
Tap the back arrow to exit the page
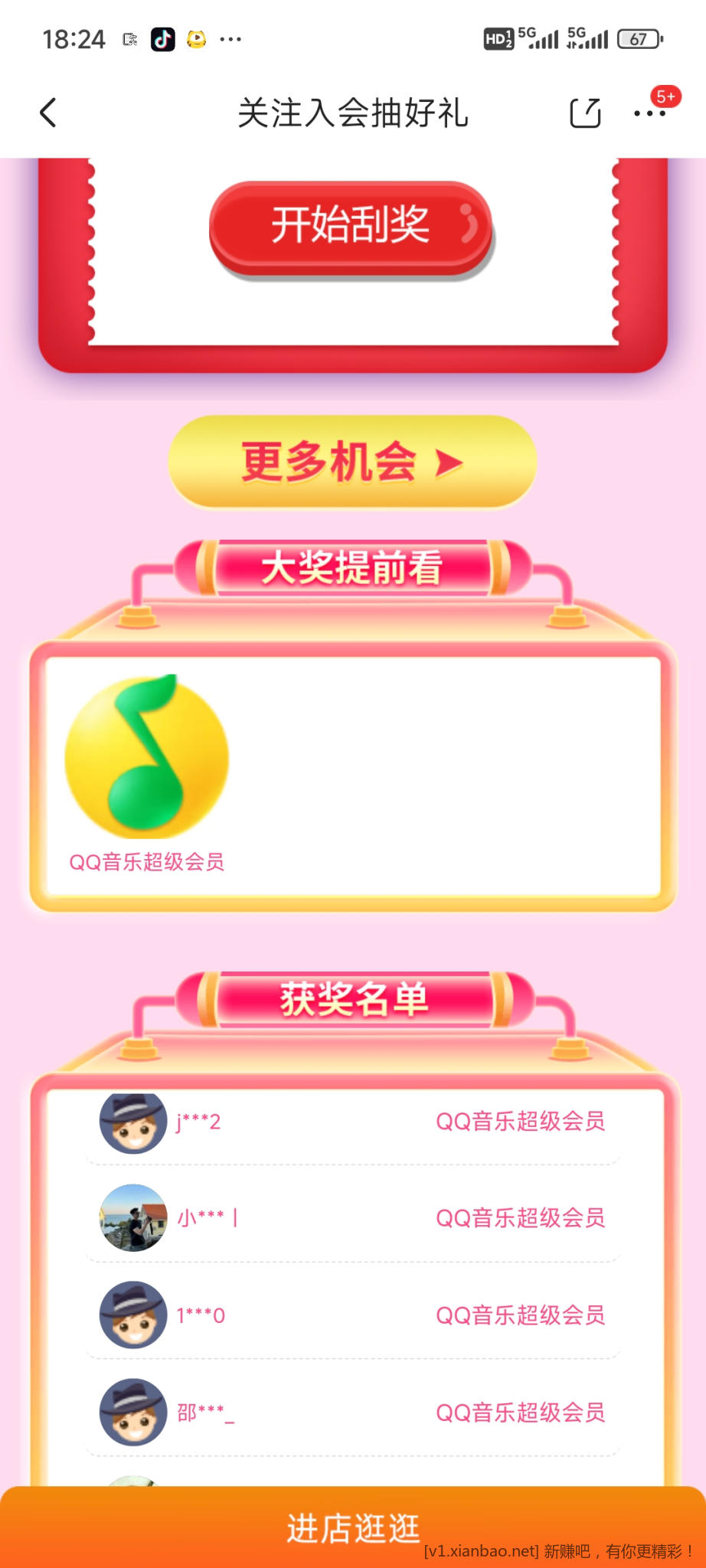pos(48,112)
